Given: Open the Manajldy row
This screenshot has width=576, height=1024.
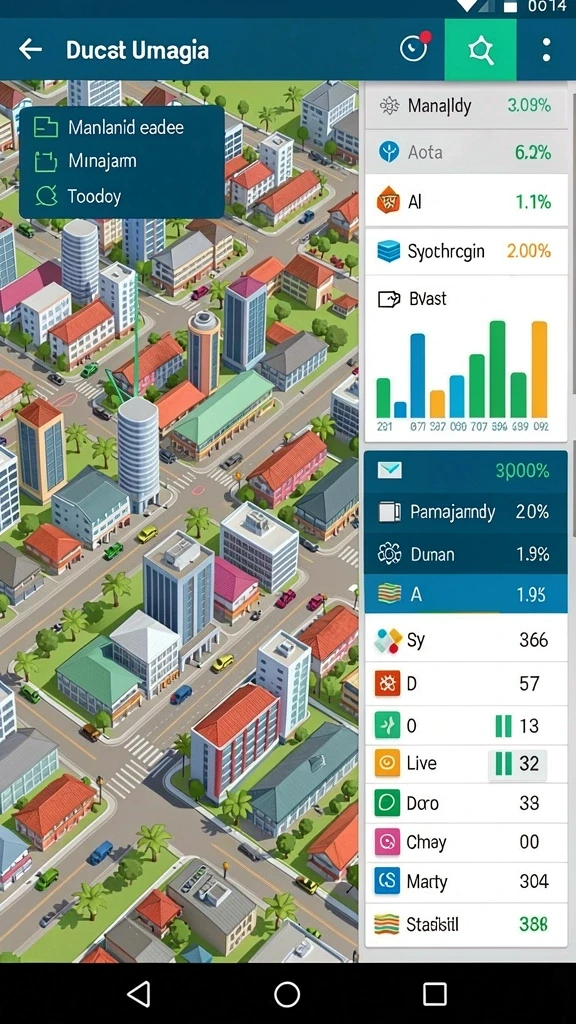Looking at the screenshot, I should (466, 105).
